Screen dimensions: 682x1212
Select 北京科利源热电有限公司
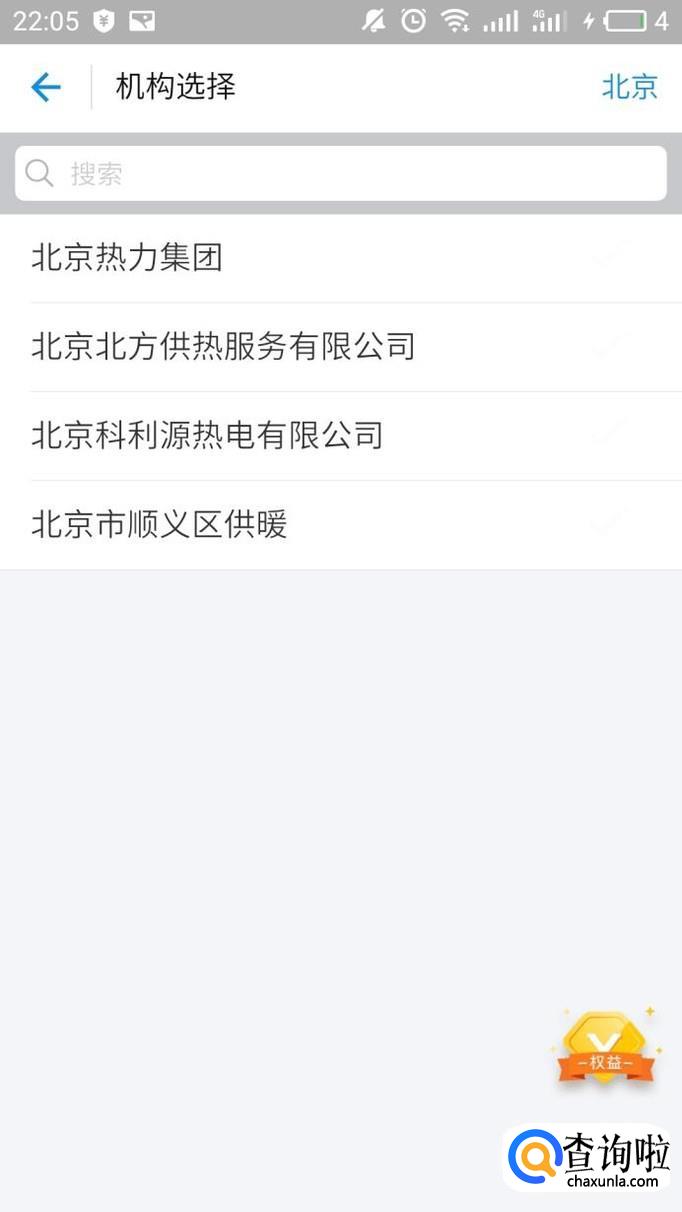click(x=340, y=436)
